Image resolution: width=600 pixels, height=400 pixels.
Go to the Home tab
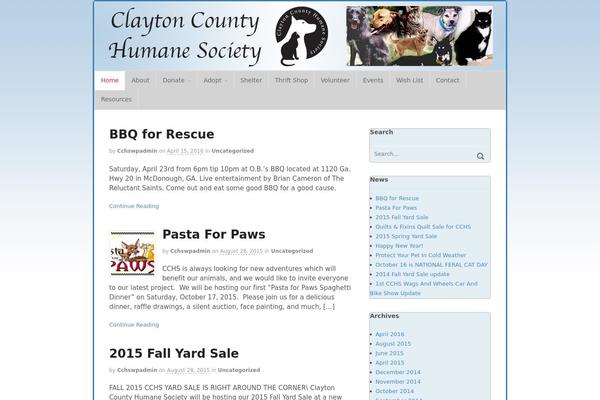(x=110, y=80)
